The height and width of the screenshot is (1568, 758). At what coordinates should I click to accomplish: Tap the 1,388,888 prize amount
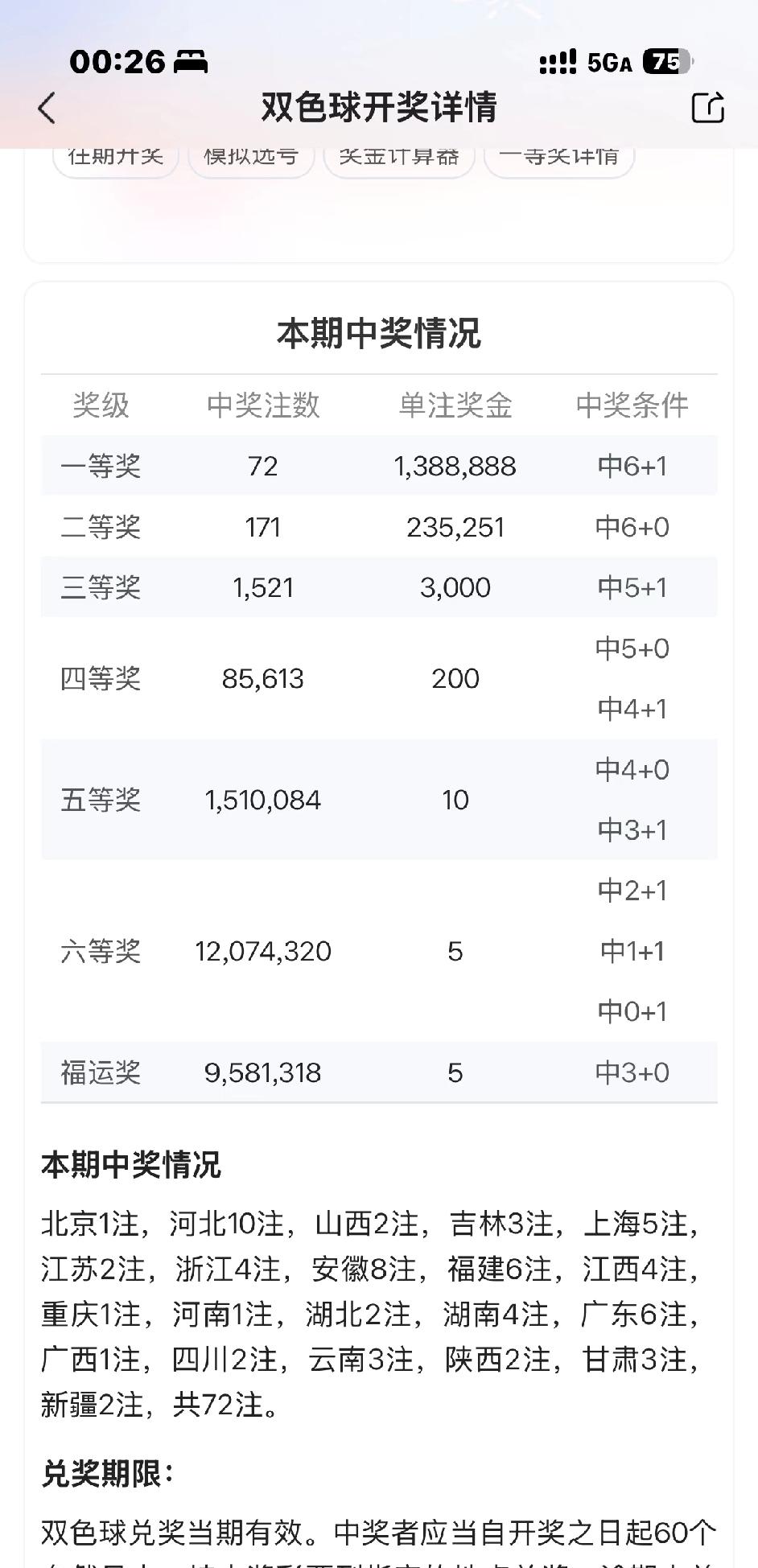click(x=455, y=466)
